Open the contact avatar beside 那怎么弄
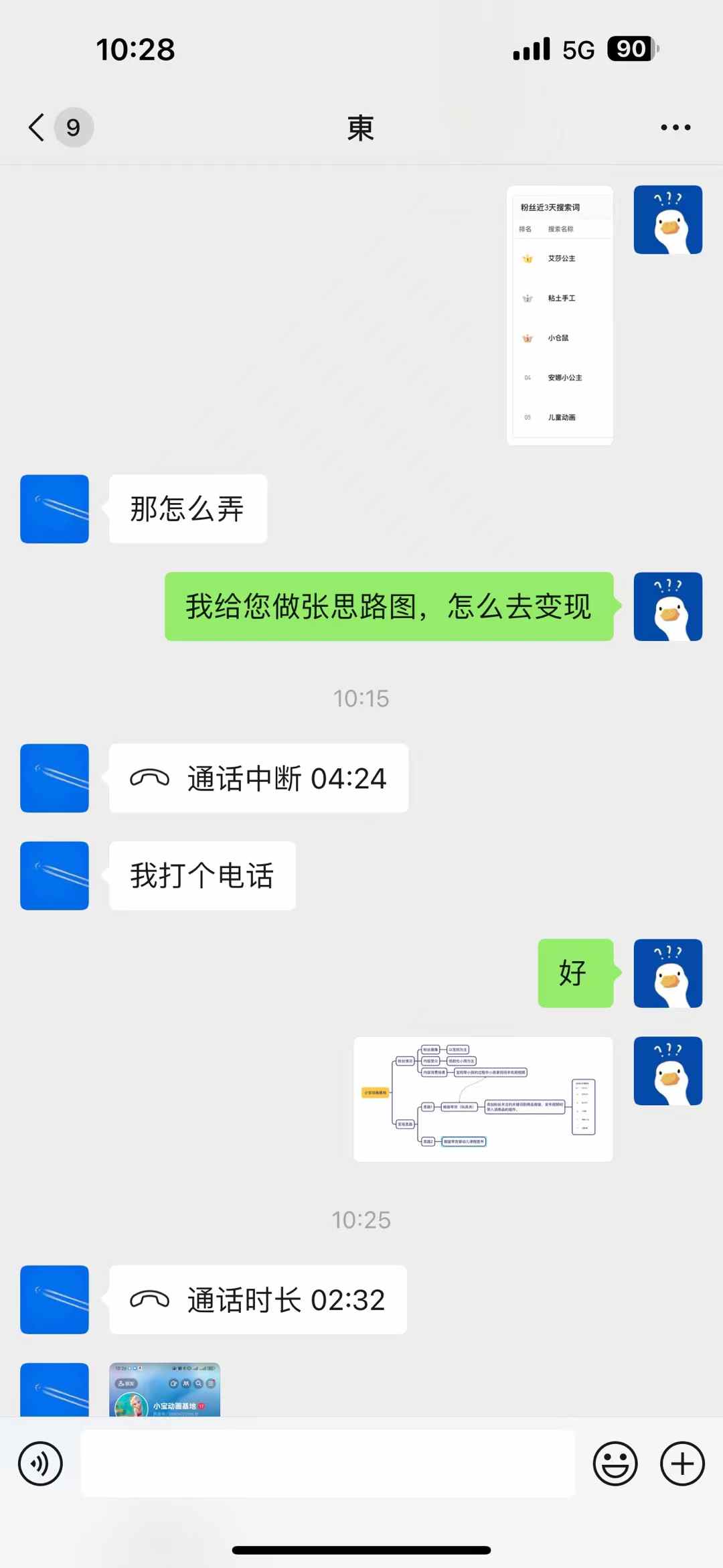Image resolution: width=723 pixels, height=1568 pixels. 54,509
